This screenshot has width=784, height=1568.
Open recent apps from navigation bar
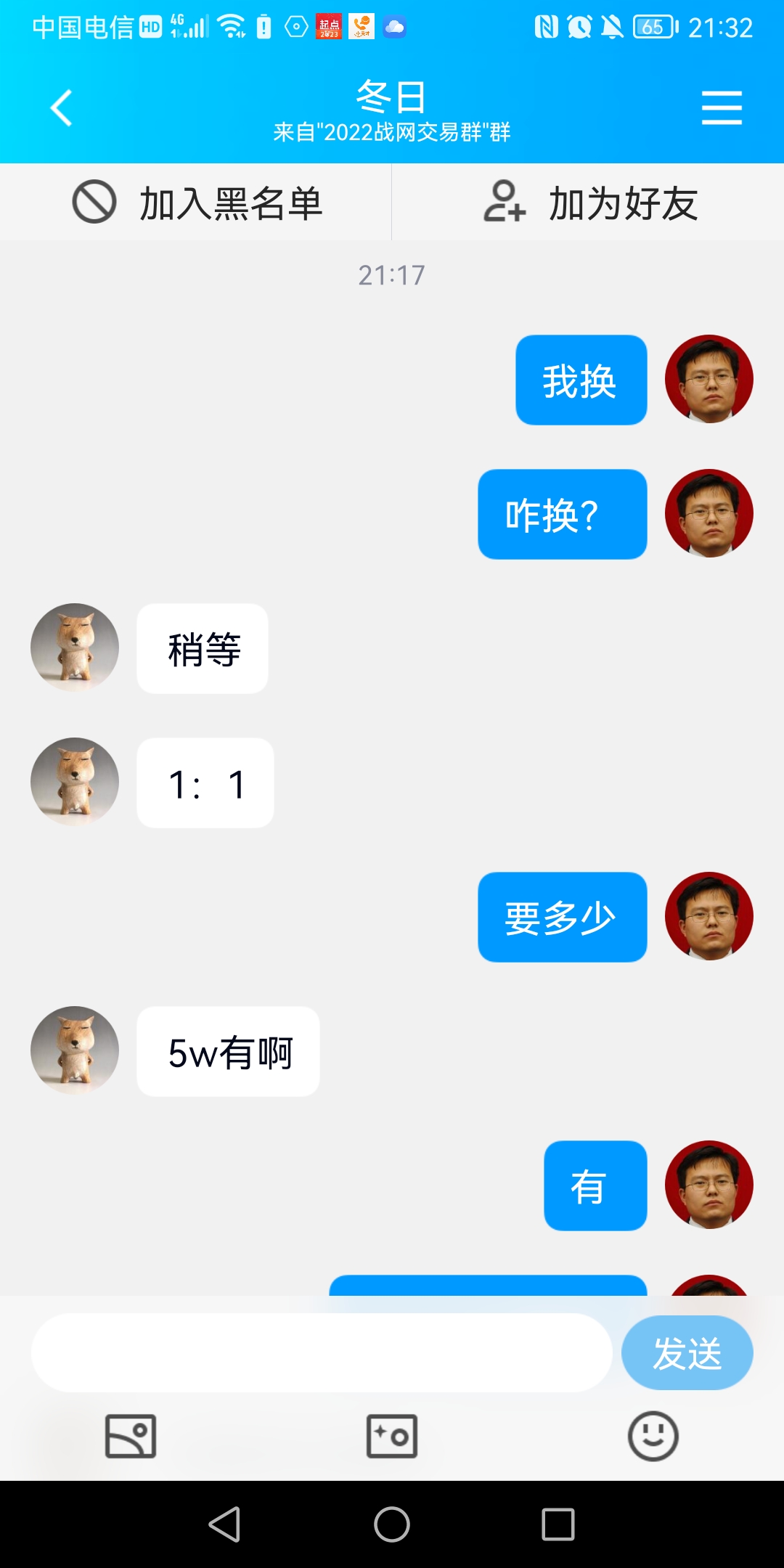click(x=558, y=1524)
